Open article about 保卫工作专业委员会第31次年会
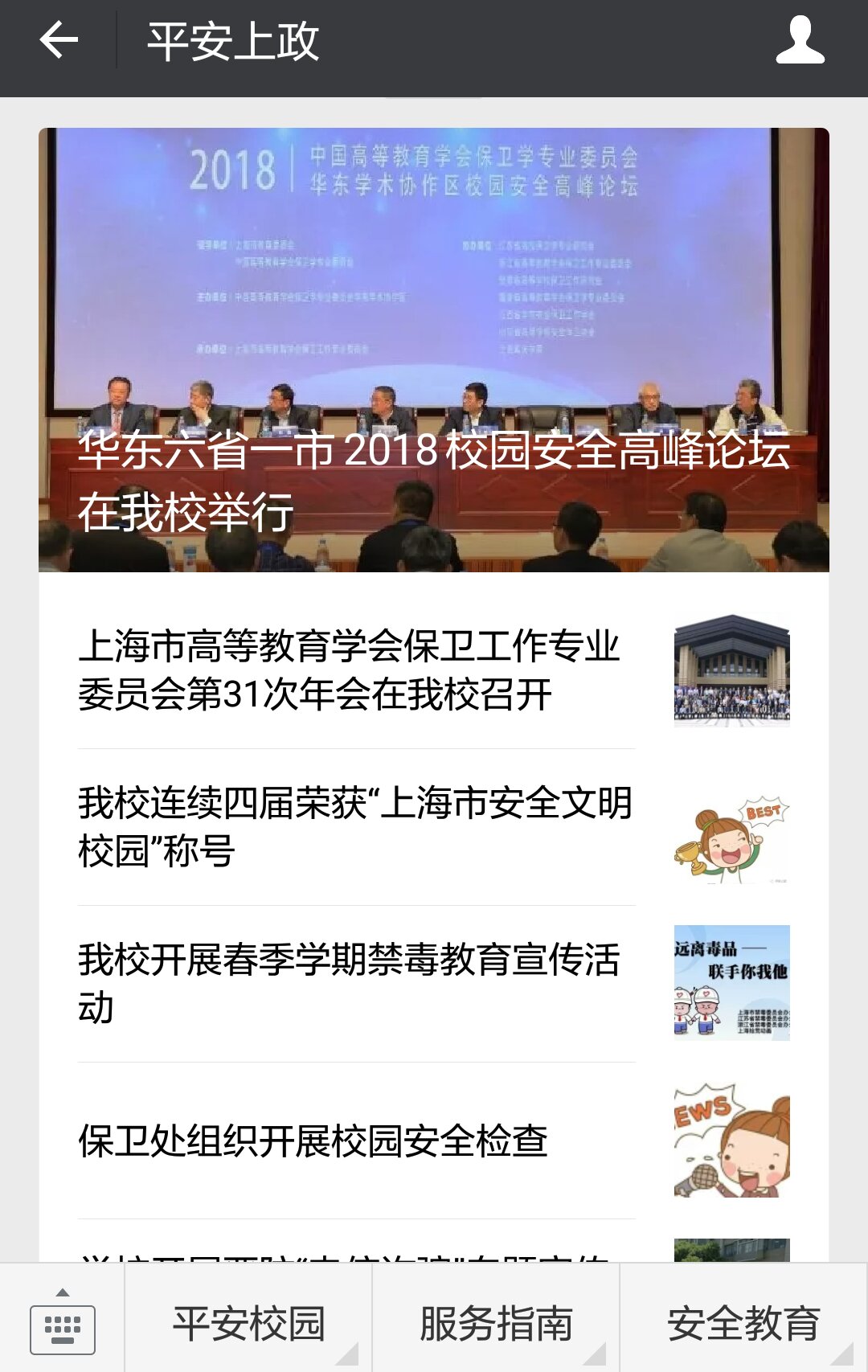868x1372 pixels. (x=434, y=671)
